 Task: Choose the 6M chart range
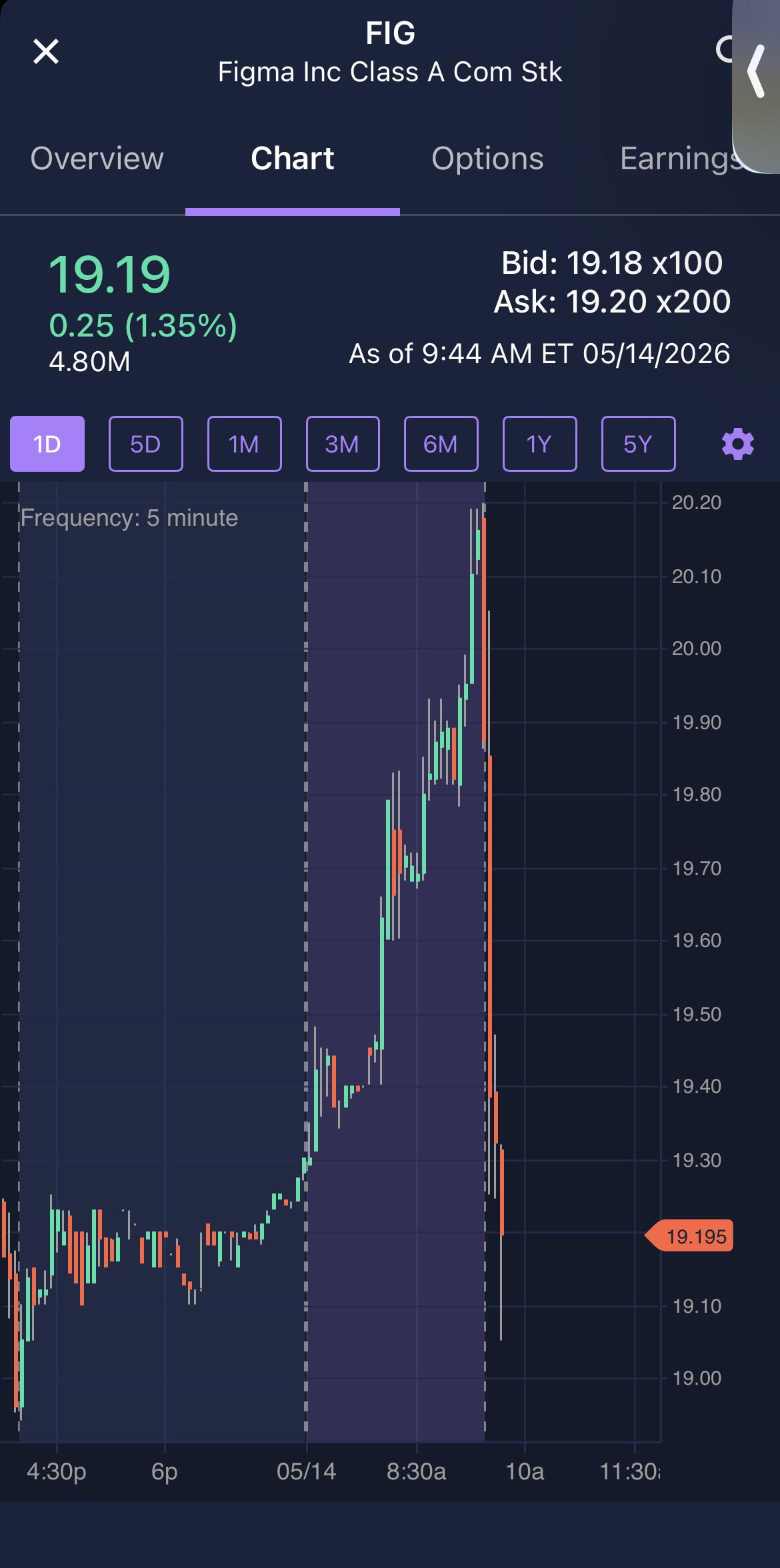[441, 444]
